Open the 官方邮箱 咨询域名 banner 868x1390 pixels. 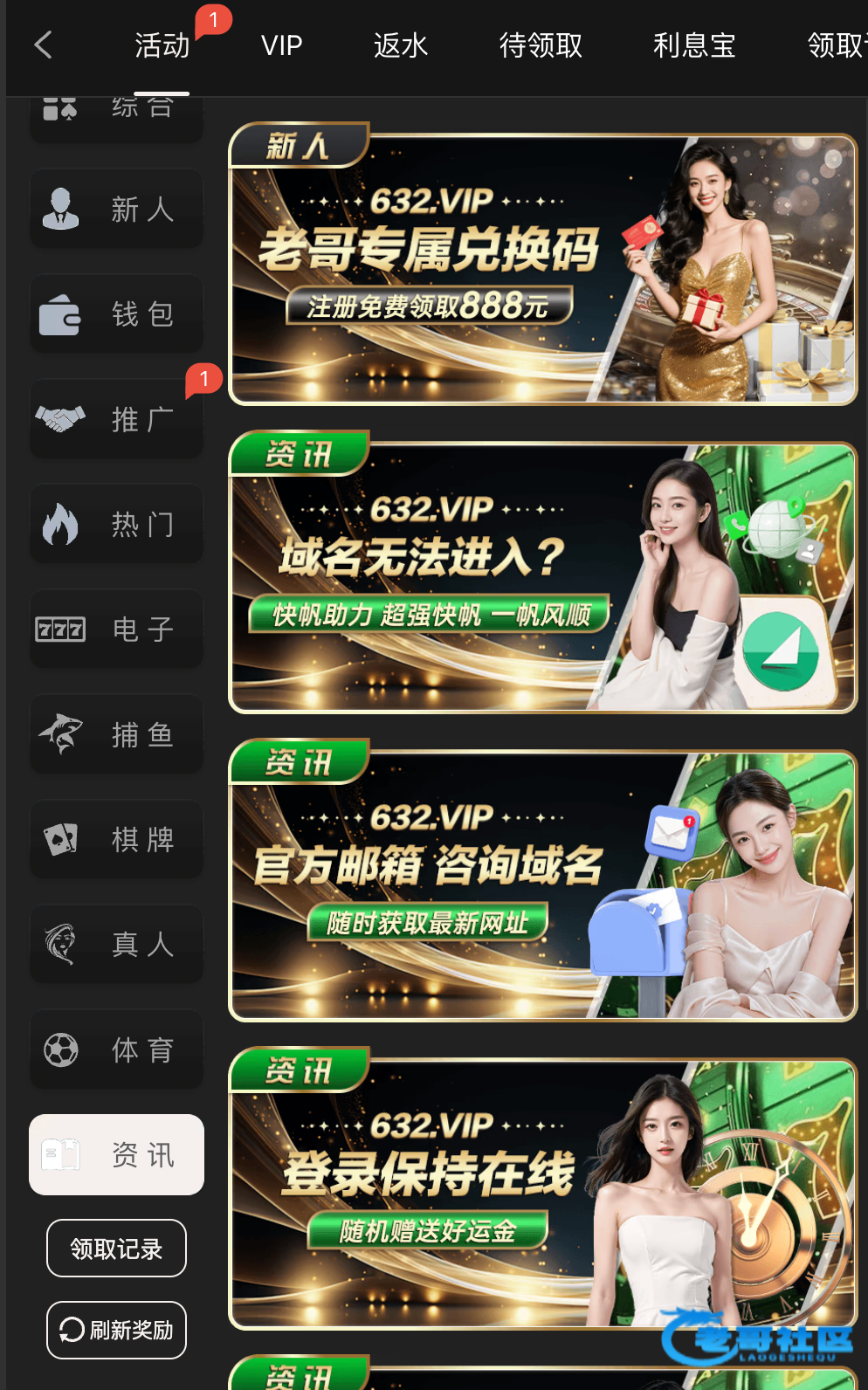click(x=542, y=885)
